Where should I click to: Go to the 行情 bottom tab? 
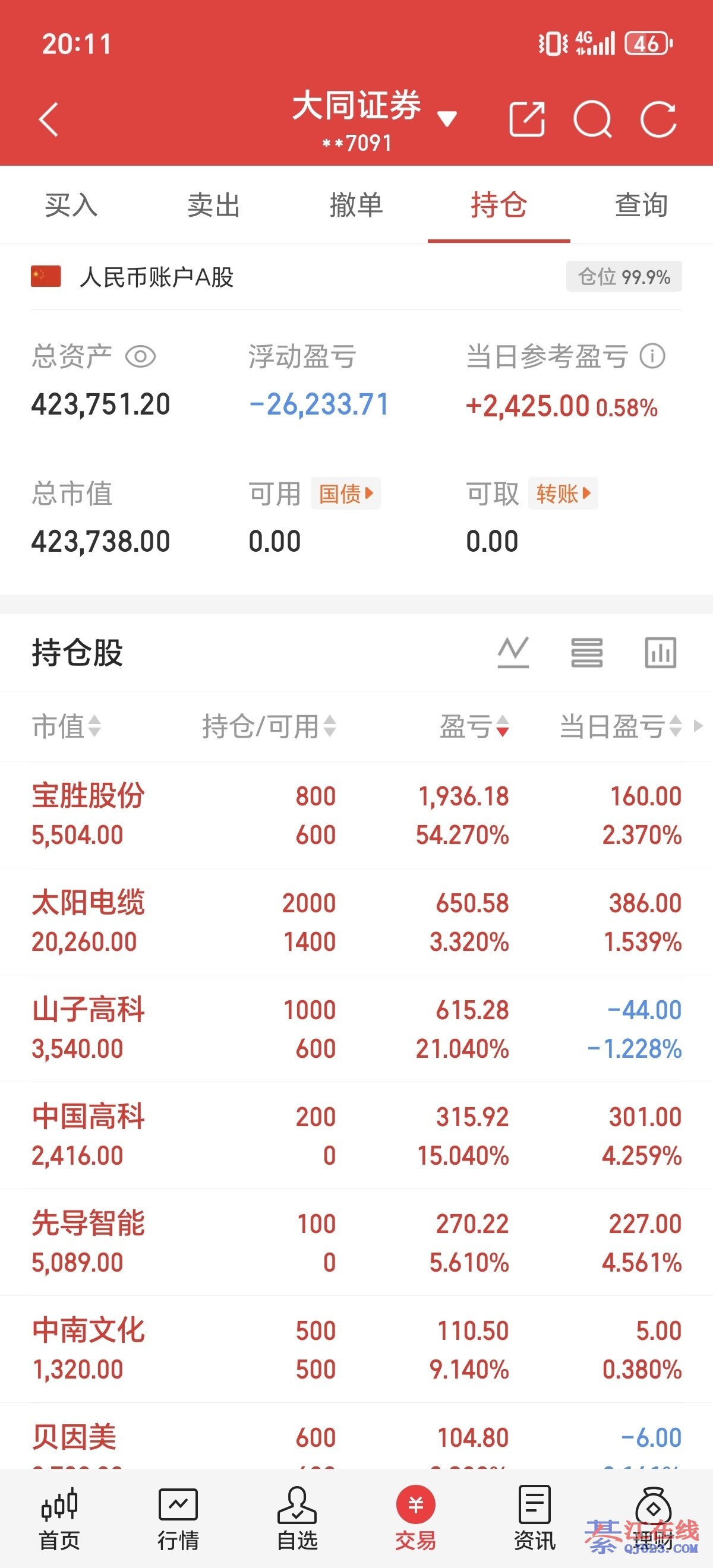click(178, 1518)
